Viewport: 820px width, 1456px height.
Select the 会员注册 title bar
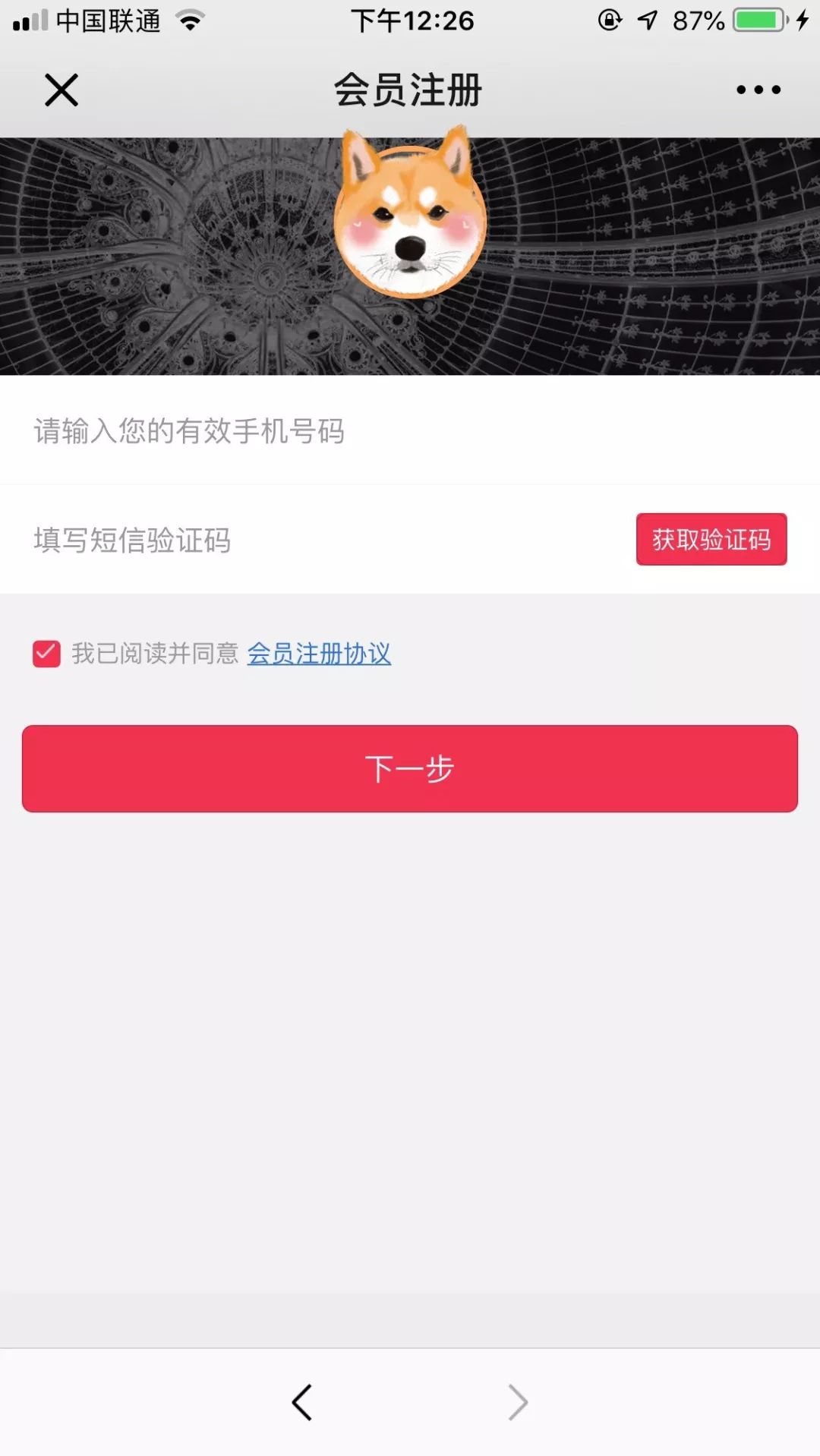pyautogui.click(x=409, y=89)
